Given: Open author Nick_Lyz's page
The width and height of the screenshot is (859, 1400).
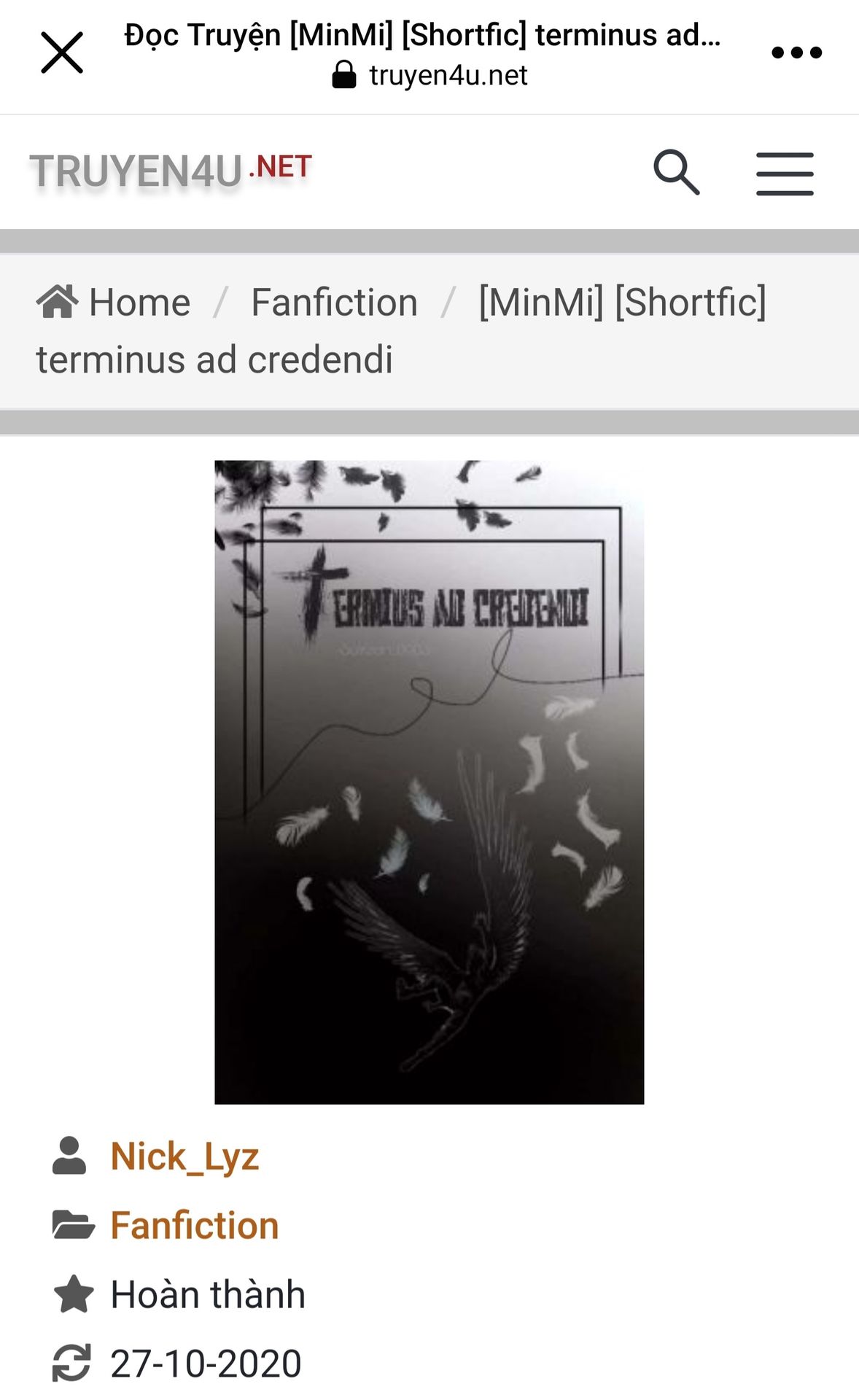Looking at the screenshot, I should click(x=184, y=1156).
